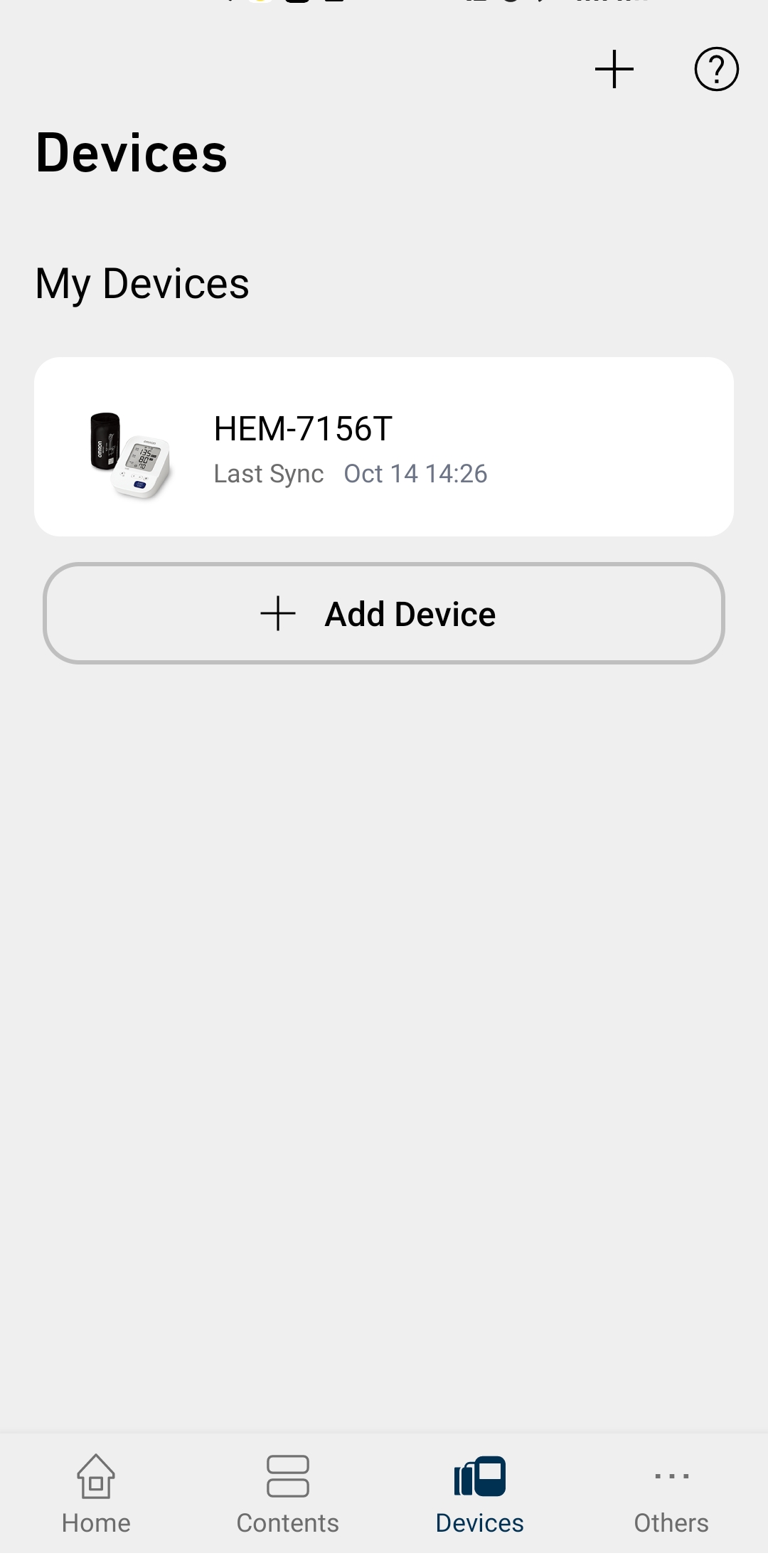The image size is (768, 1568).
Task: Tap the plus icon in the top bar
Action: tap(614, 69)
